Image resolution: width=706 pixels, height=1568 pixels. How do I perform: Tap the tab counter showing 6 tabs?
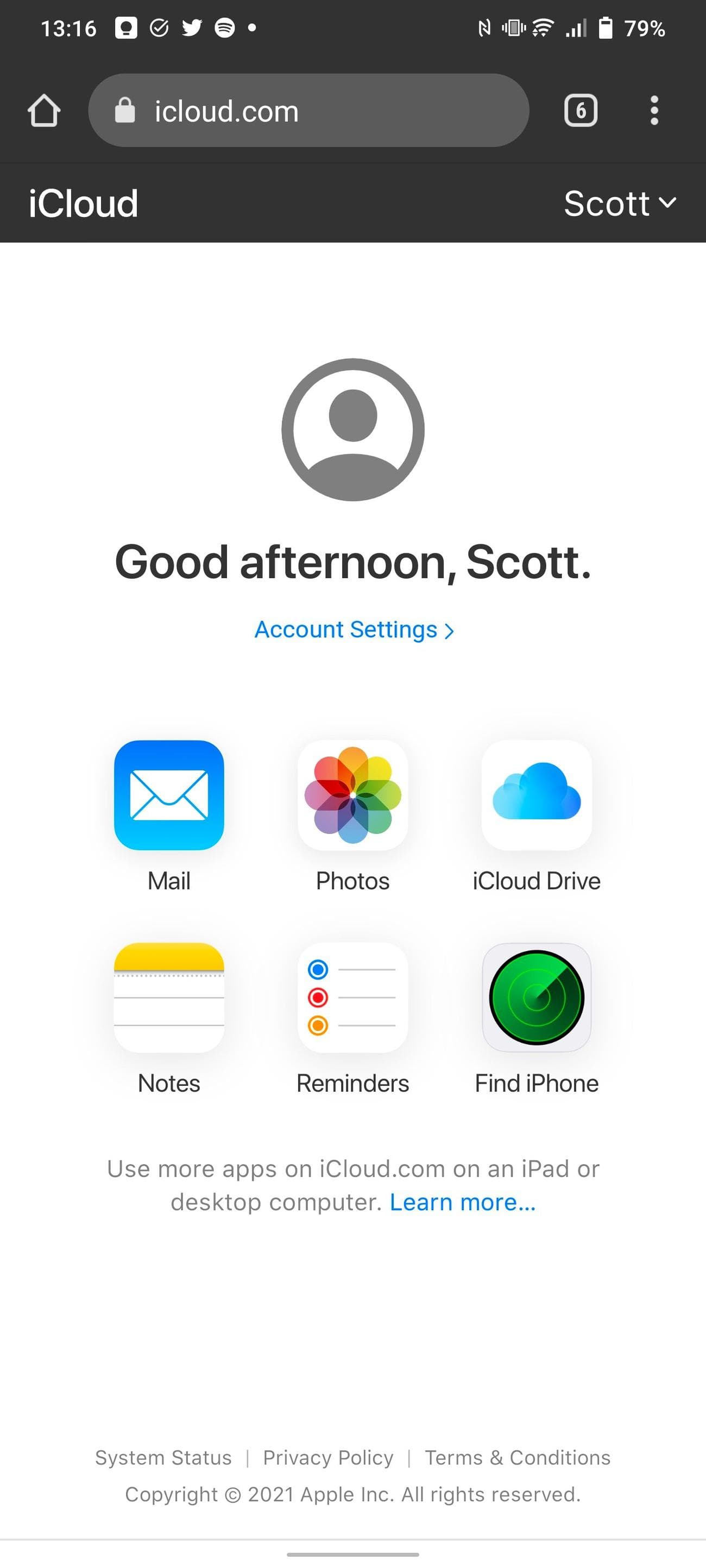click(x=581, y=110)
